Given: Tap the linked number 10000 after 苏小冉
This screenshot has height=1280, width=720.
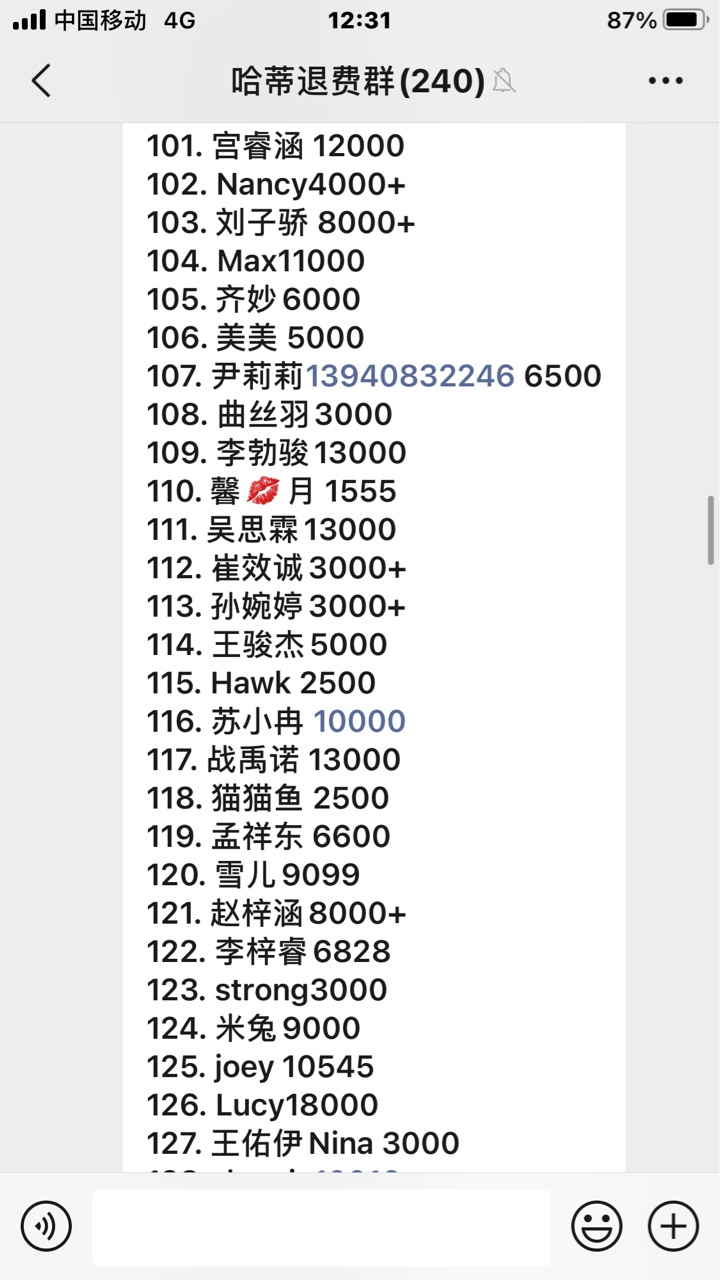Looking at the screenshot, I should tap(359, 721).
